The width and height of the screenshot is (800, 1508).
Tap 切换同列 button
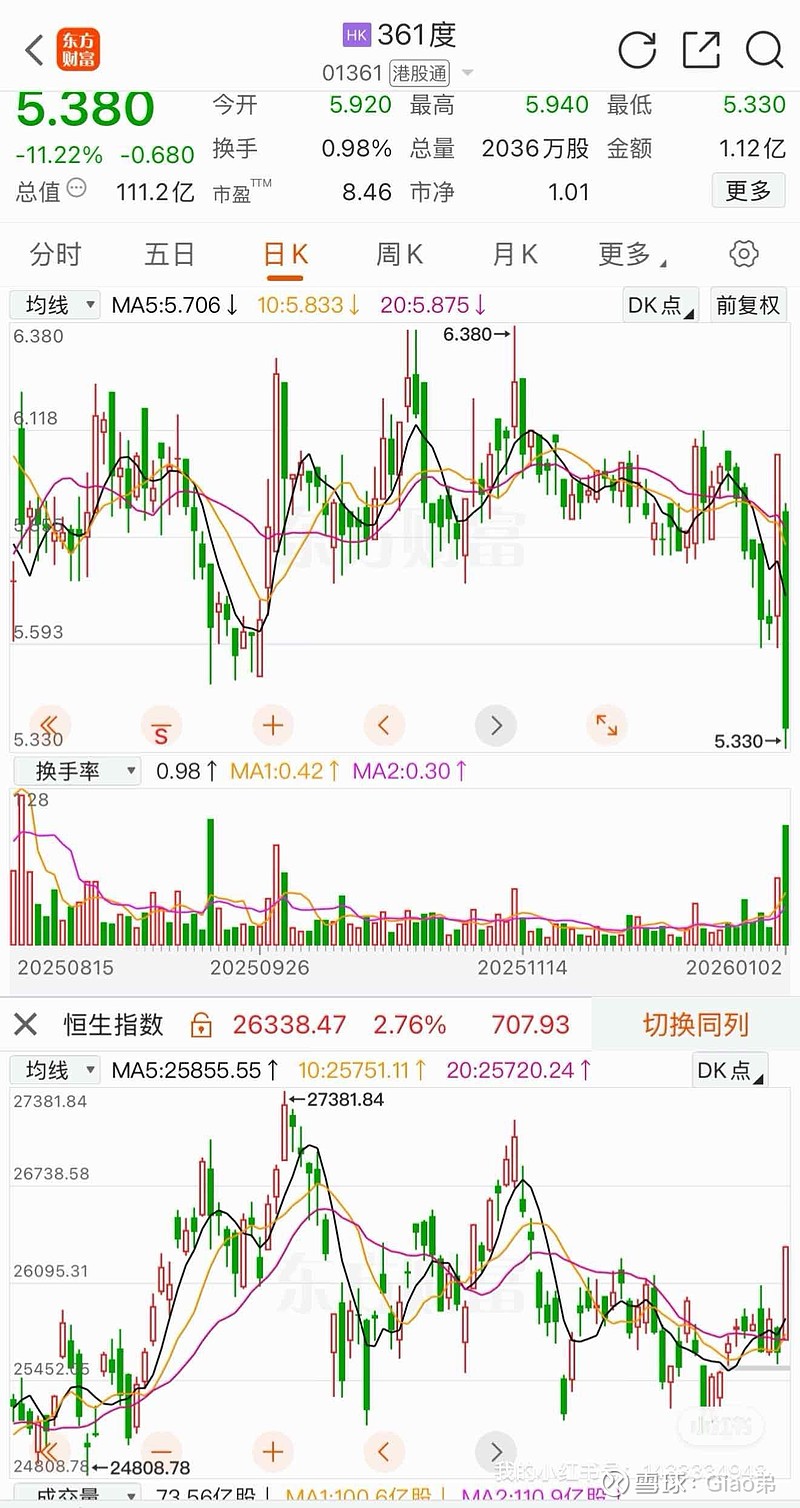(695, 1024)
